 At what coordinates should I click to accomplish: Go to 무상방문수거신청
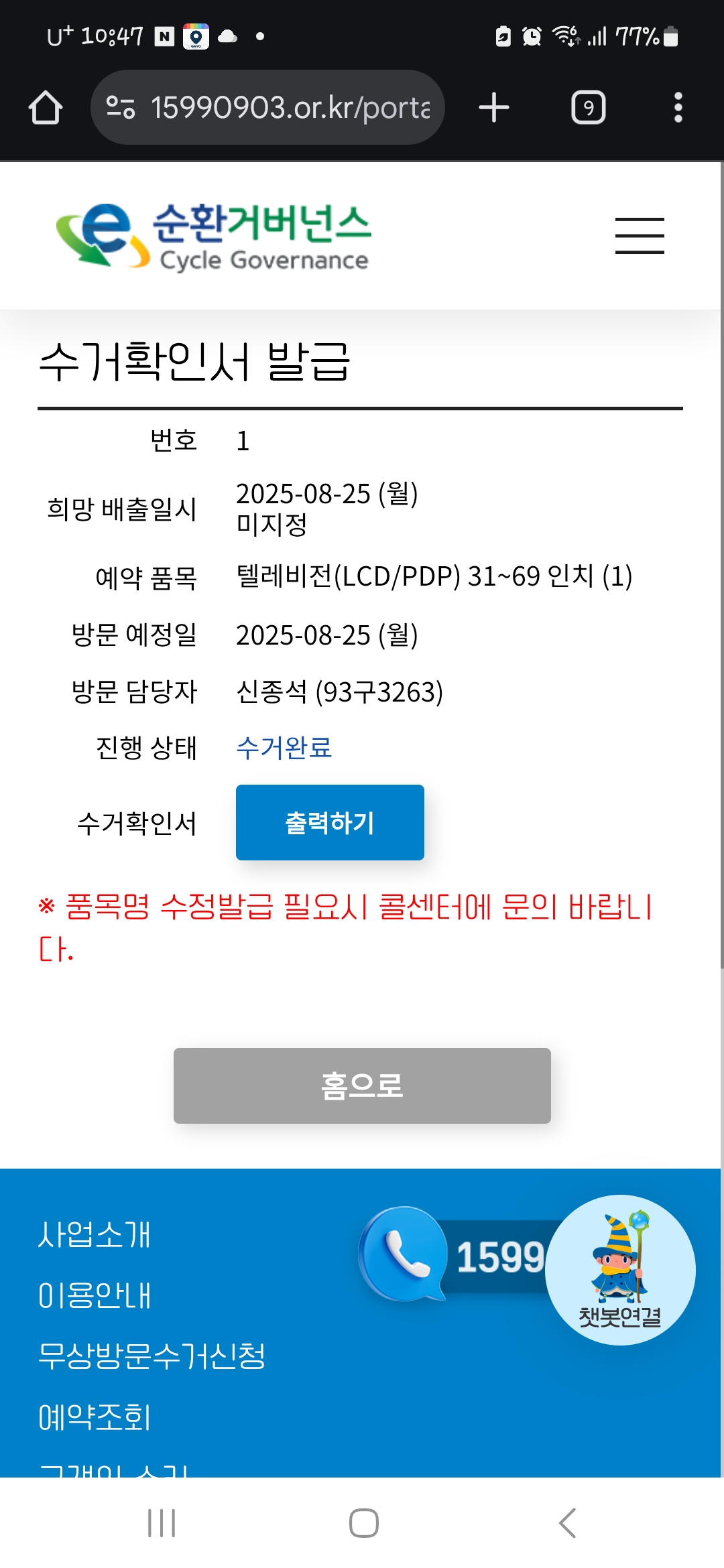152,1356
